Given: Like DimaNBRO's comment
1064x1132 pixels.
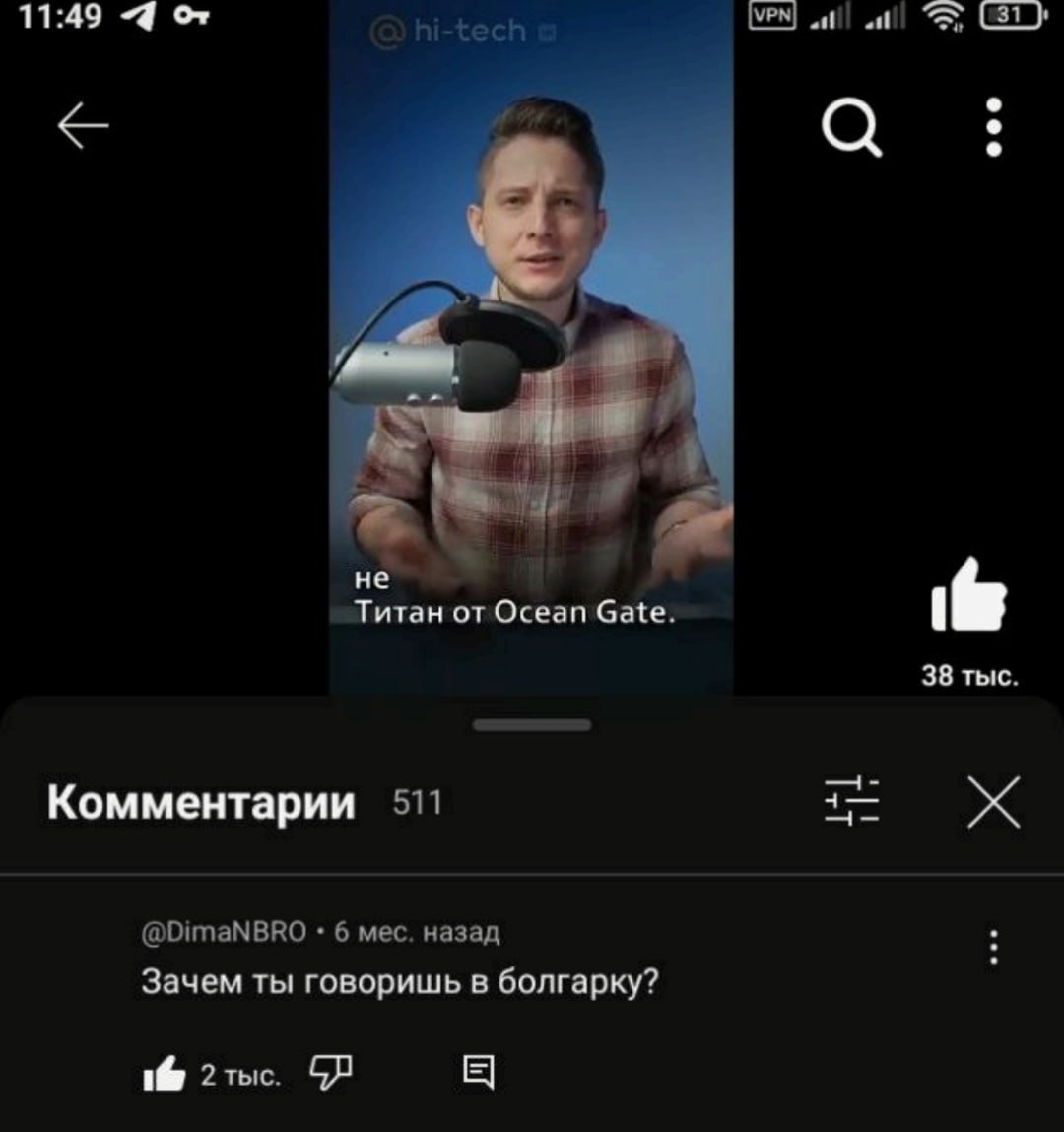Looking at the screenshot, I should tap(165, 1074).
